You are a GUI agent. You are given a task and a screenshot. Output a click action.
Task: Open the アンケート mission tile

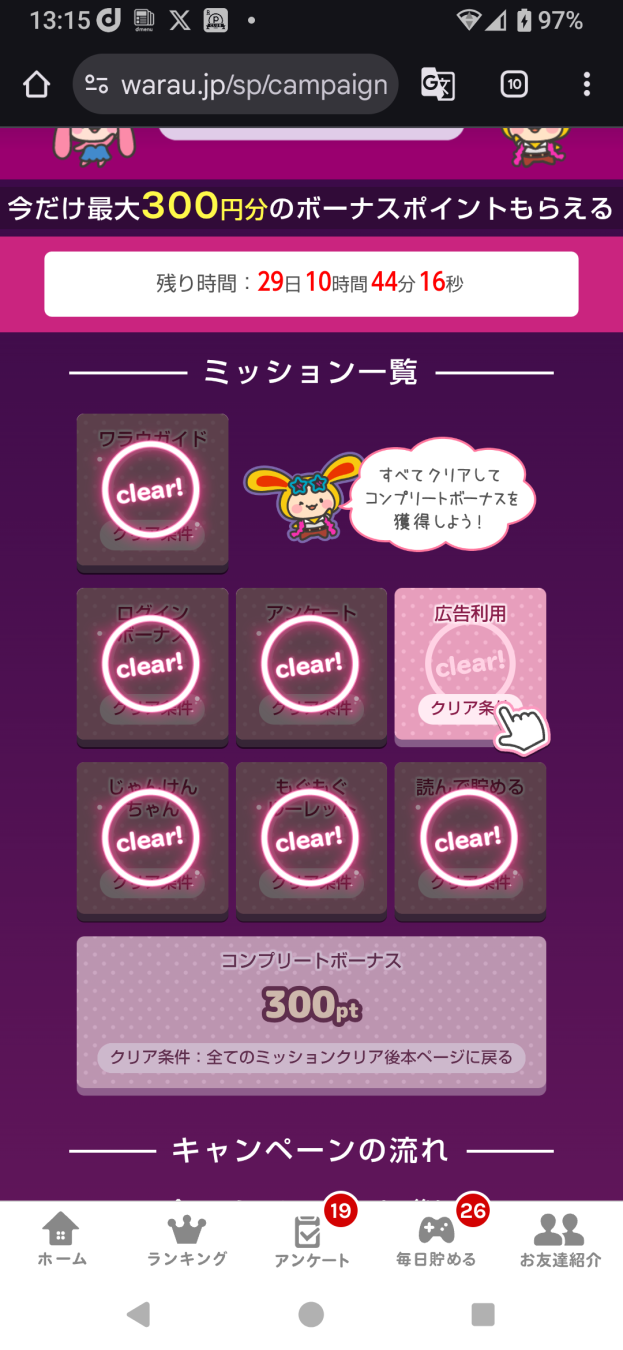[311, 665]
